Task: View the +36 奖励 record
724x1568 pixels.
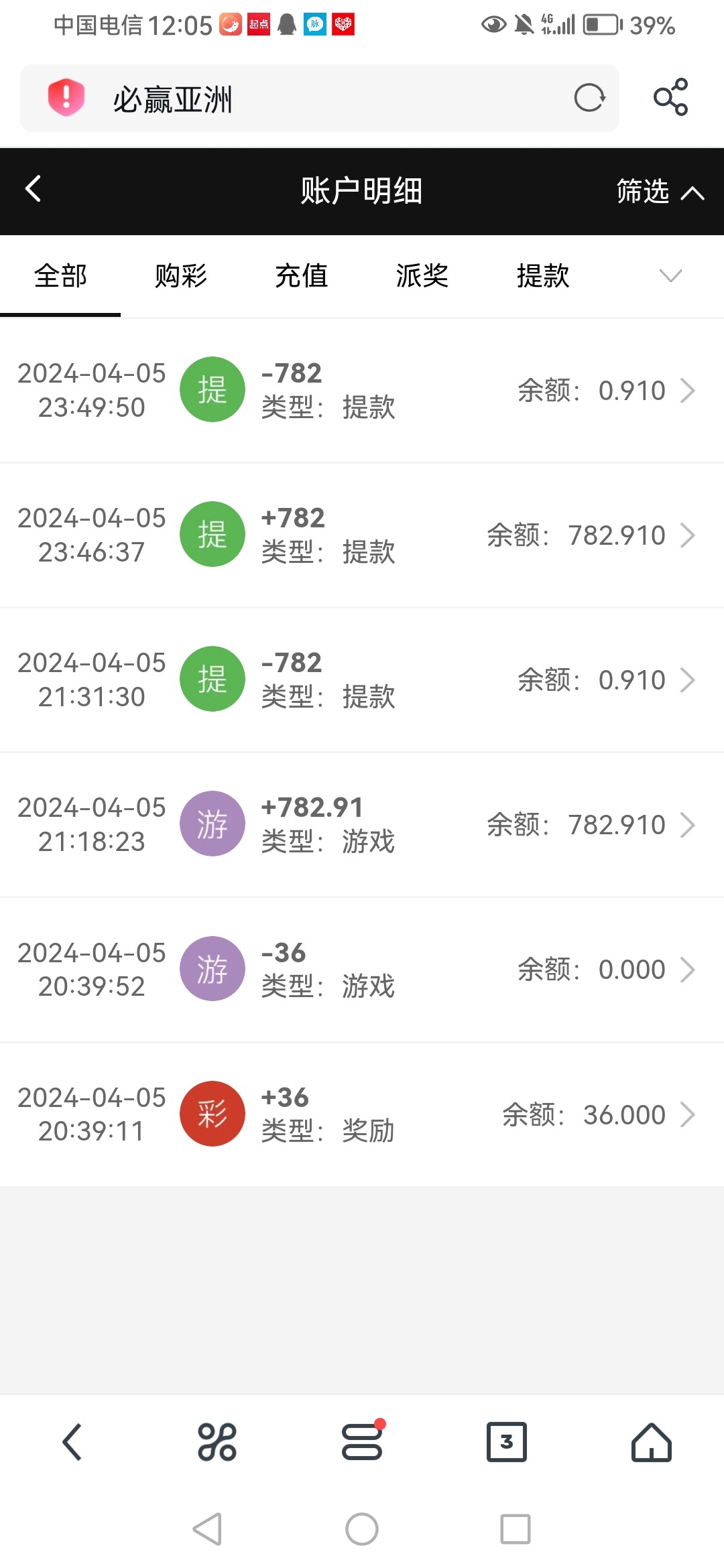Action: (362, 1114)
